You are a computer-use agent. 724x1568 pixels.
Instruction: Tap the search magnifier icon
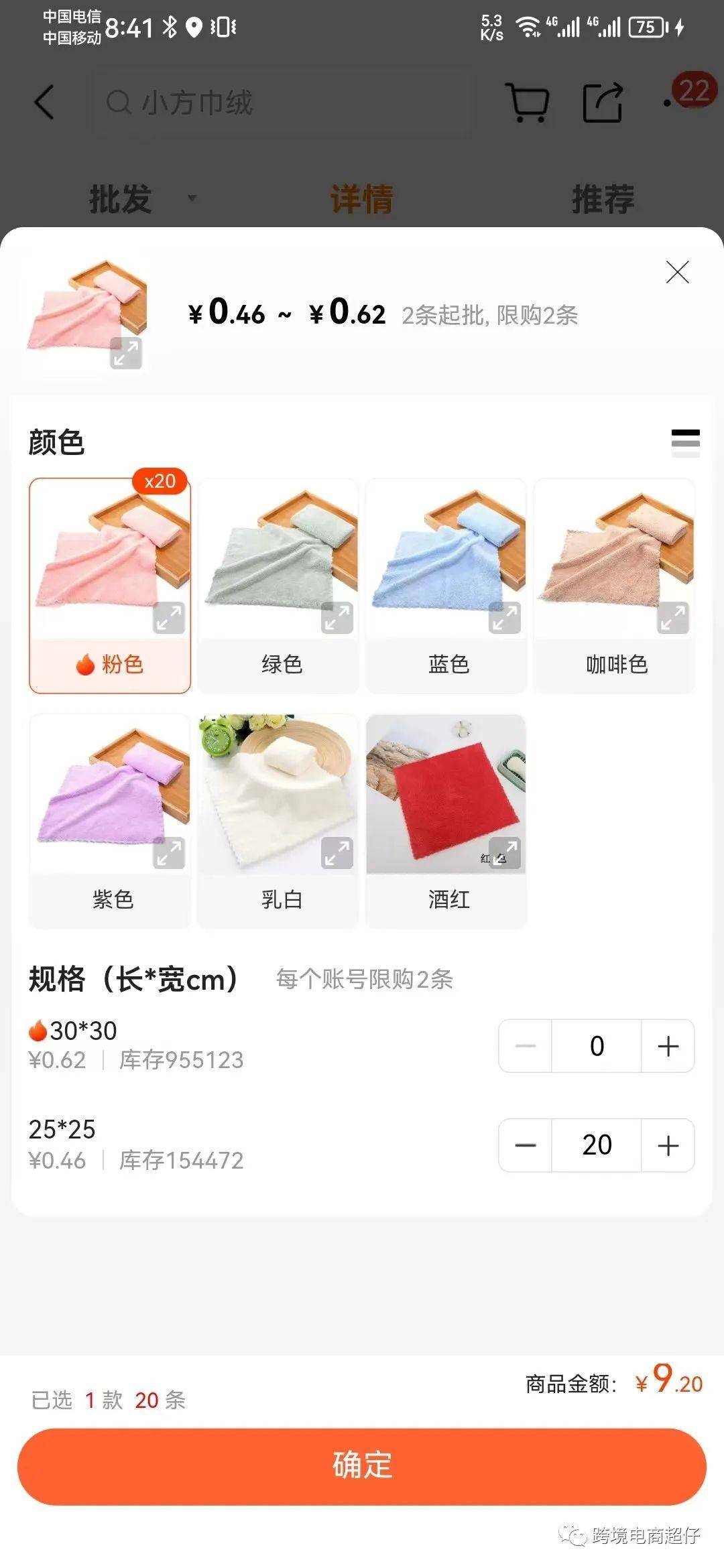(x=119, y=103)
